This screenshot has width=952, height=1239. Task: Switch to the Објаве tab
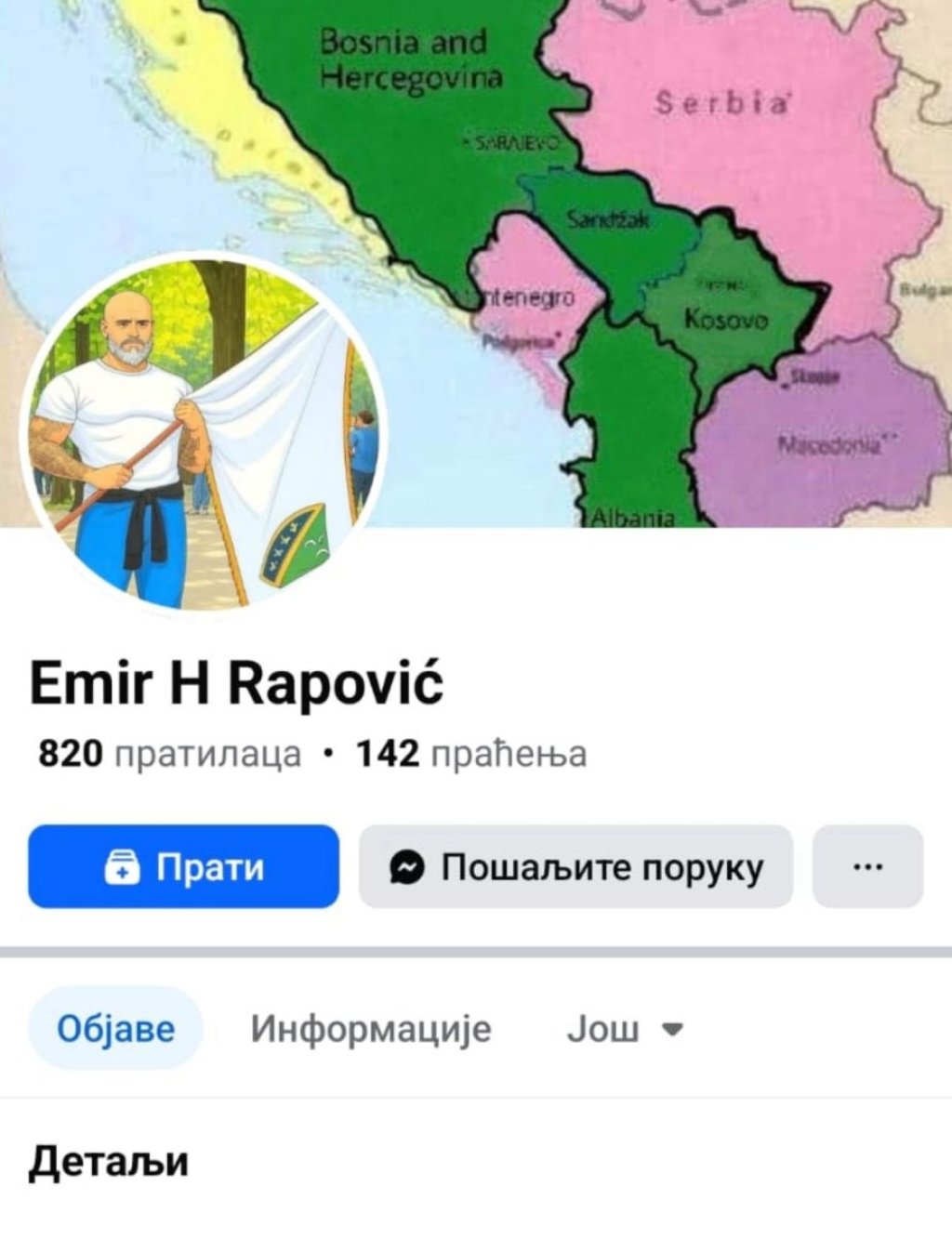tap(115, 1028)
